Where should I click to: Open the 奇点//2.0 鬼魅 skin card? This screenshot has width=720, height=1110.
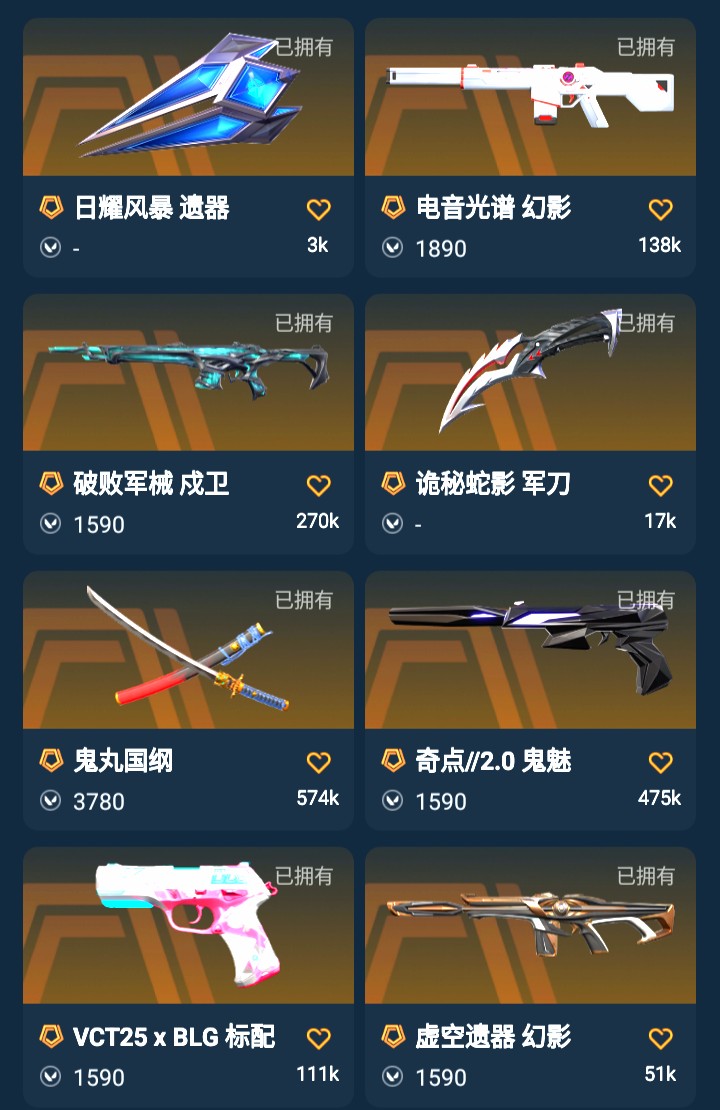coord(530,700)
